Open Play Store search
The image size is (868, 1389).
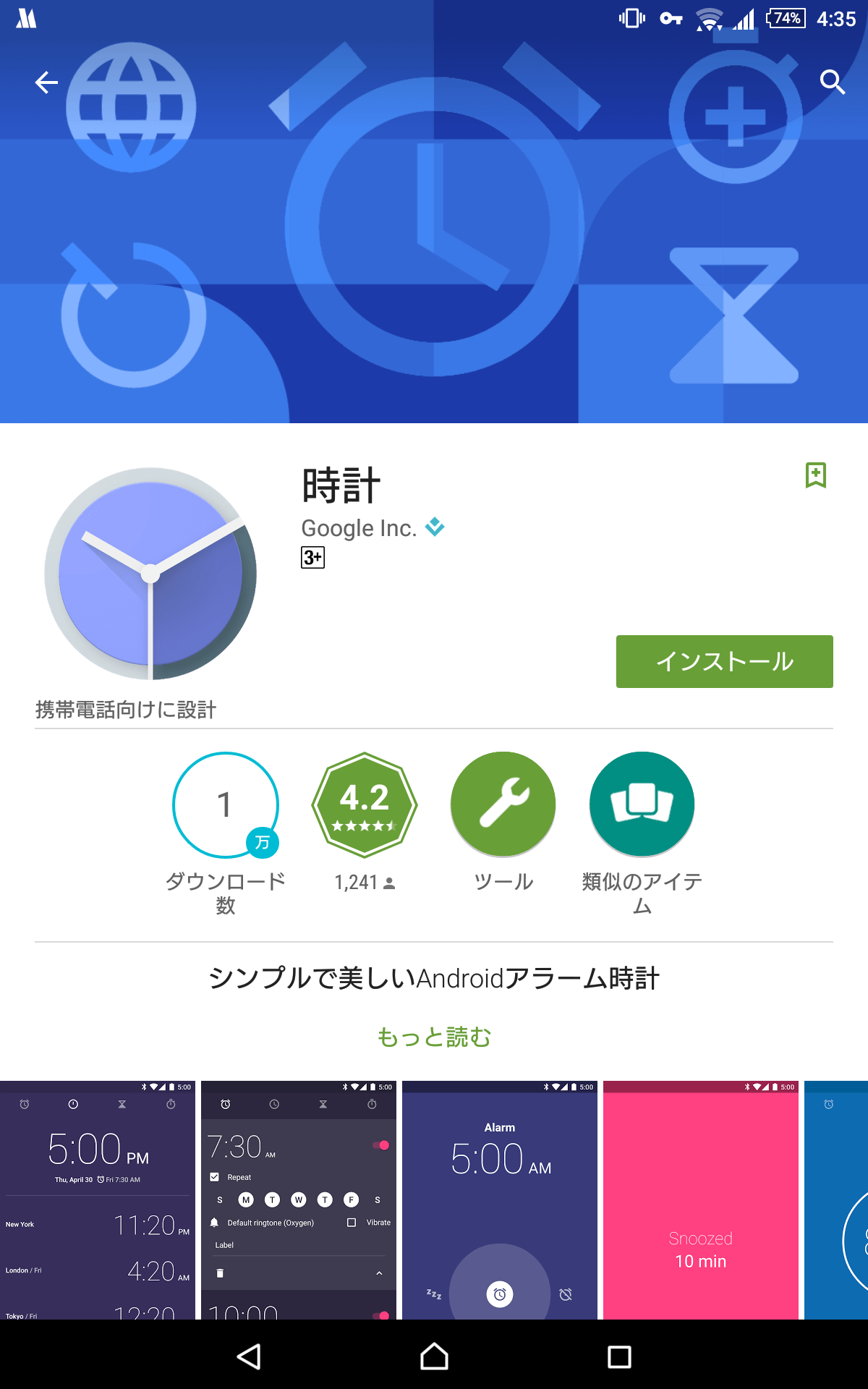click(833, 82)
